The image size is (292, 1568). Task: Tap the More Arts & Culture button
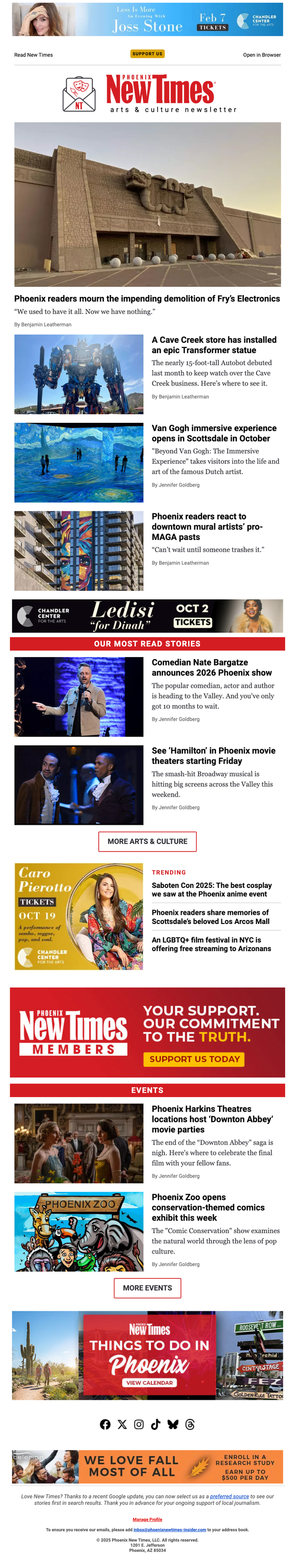[x=147, y=841]
